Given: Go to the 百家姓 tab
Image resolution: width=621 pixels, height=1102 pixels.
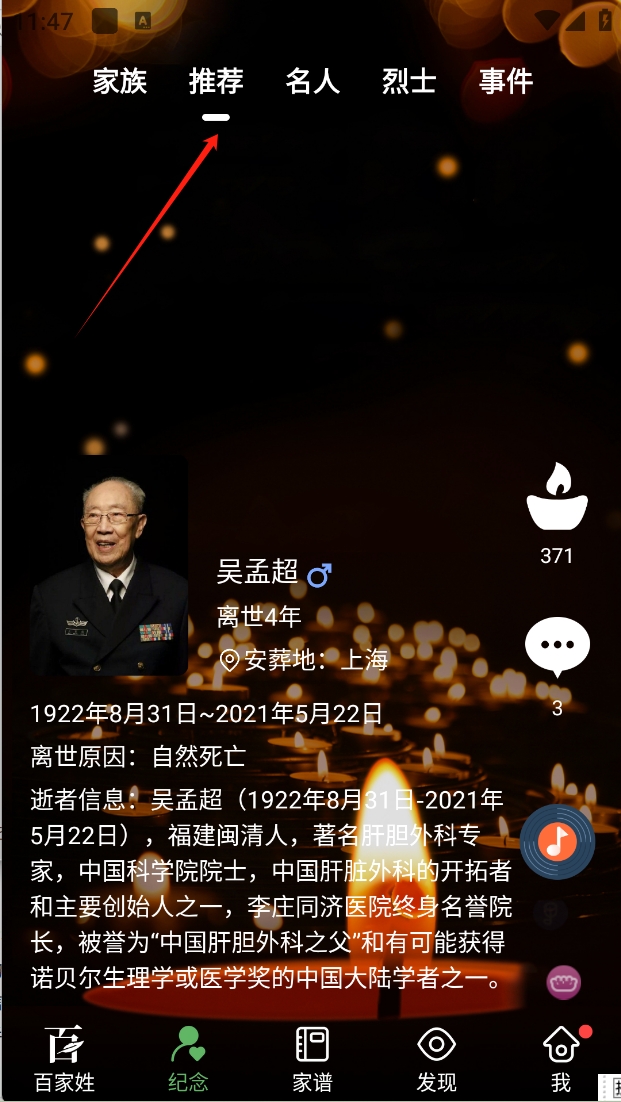Looking at the screenshot, I should click(x=65, y=1058).
